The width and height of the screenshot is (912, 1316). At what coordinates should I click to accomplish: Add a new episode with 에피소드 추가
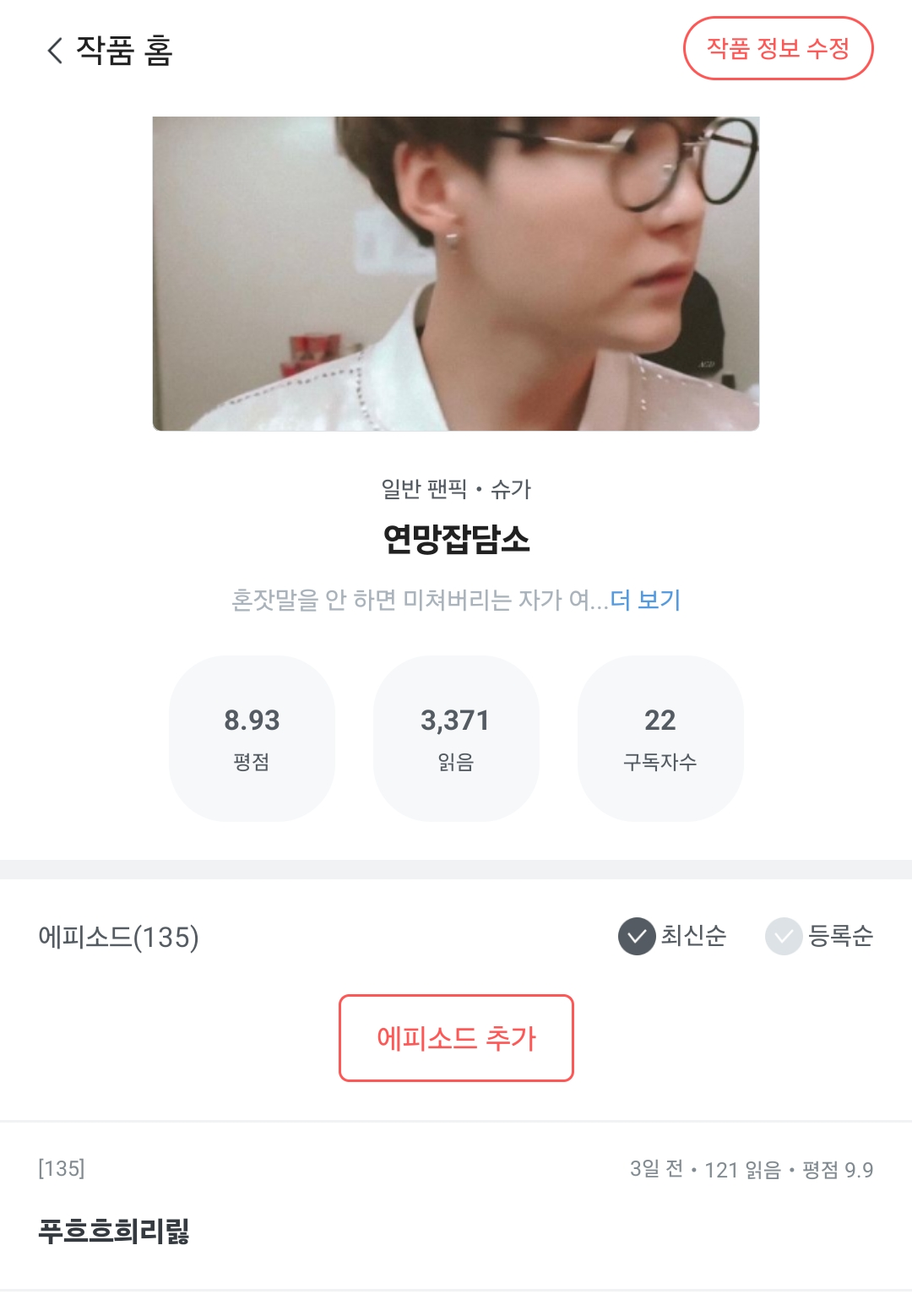click(x=456, y=1038)
